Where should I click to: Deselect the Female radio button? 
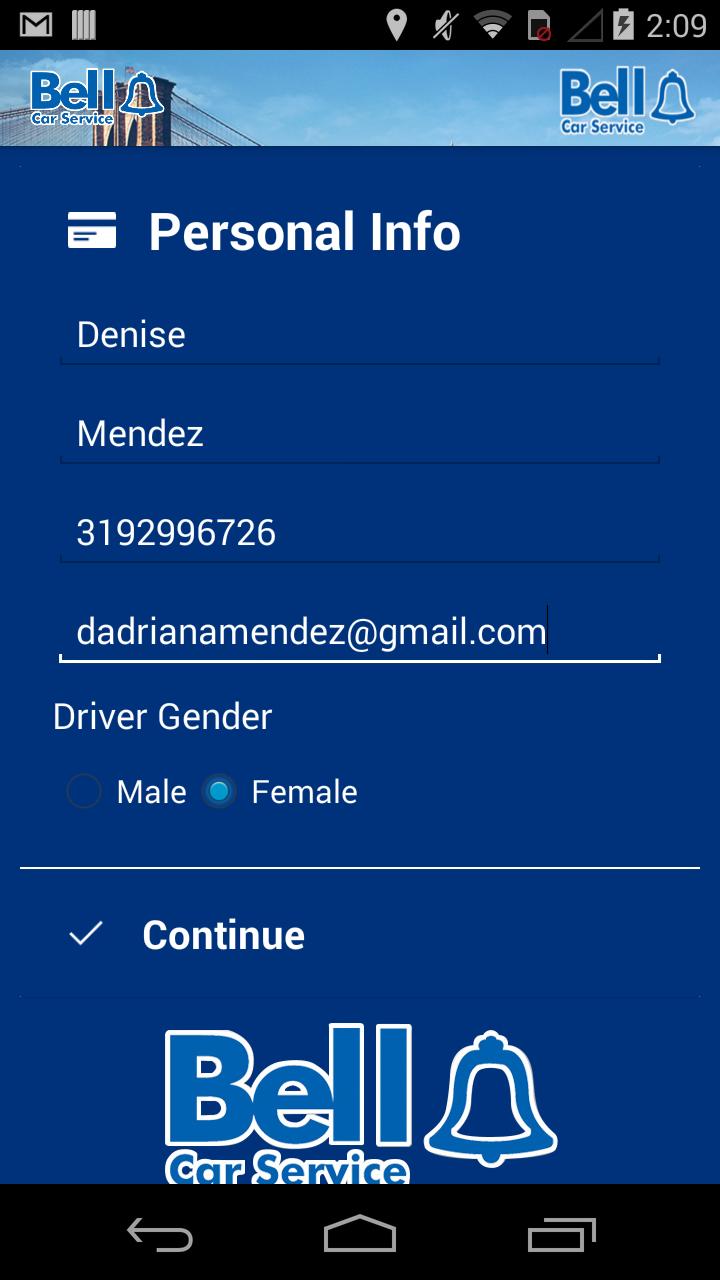pyautogui.click(x=219, y=790)
